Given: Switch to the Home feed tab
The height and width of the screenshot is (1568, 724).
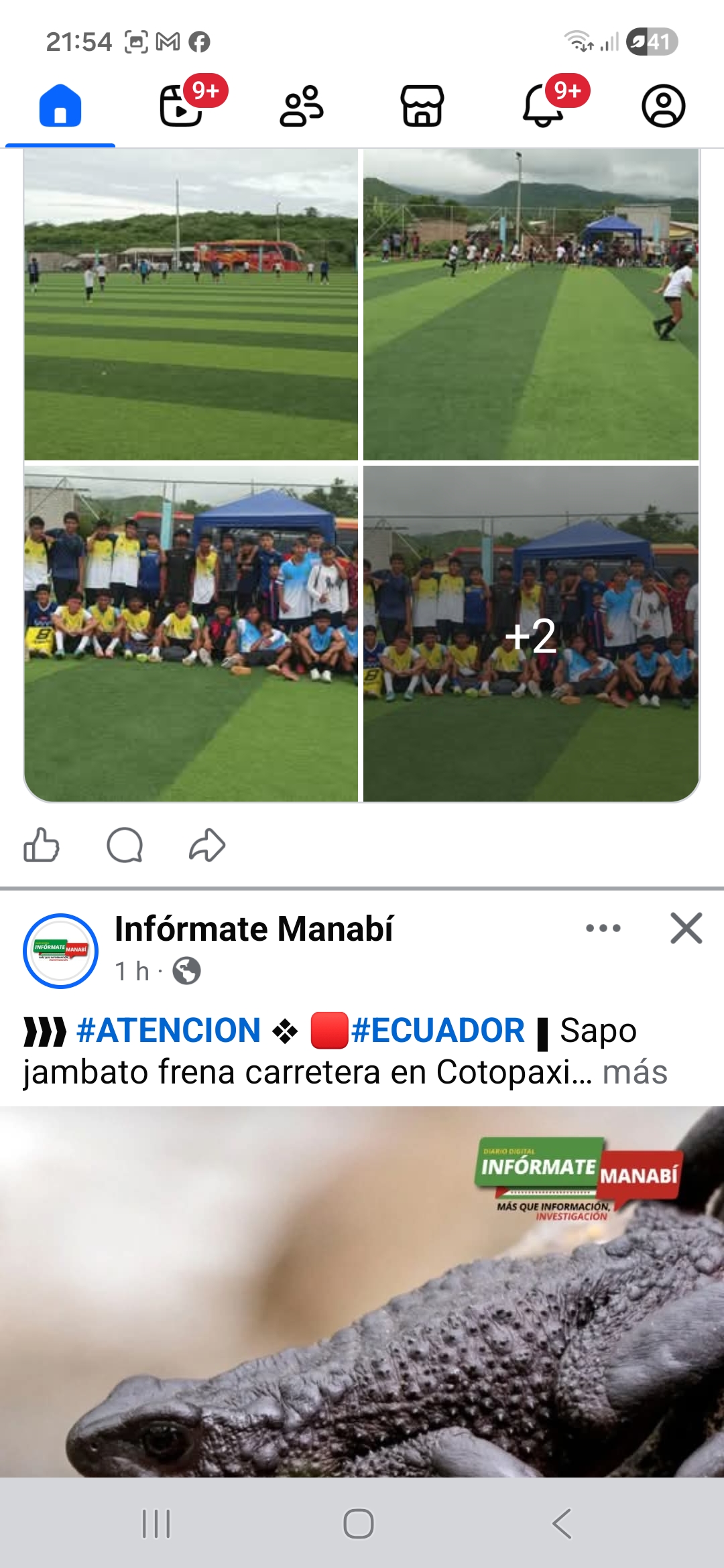Looking at the screenshot, I should [x=60, y=106].
